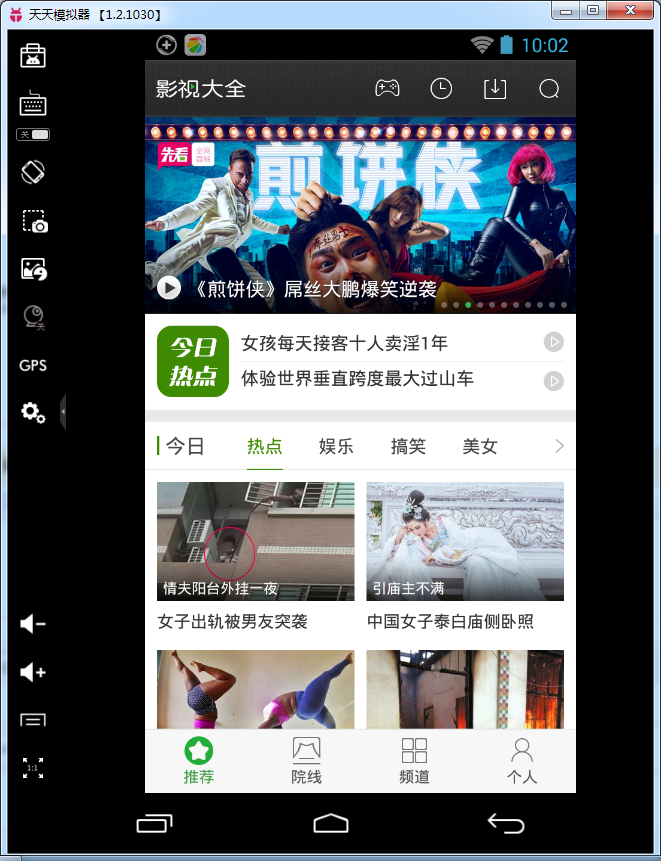
Task: Switch to the 热点 tab
Action: click(265, 446)
